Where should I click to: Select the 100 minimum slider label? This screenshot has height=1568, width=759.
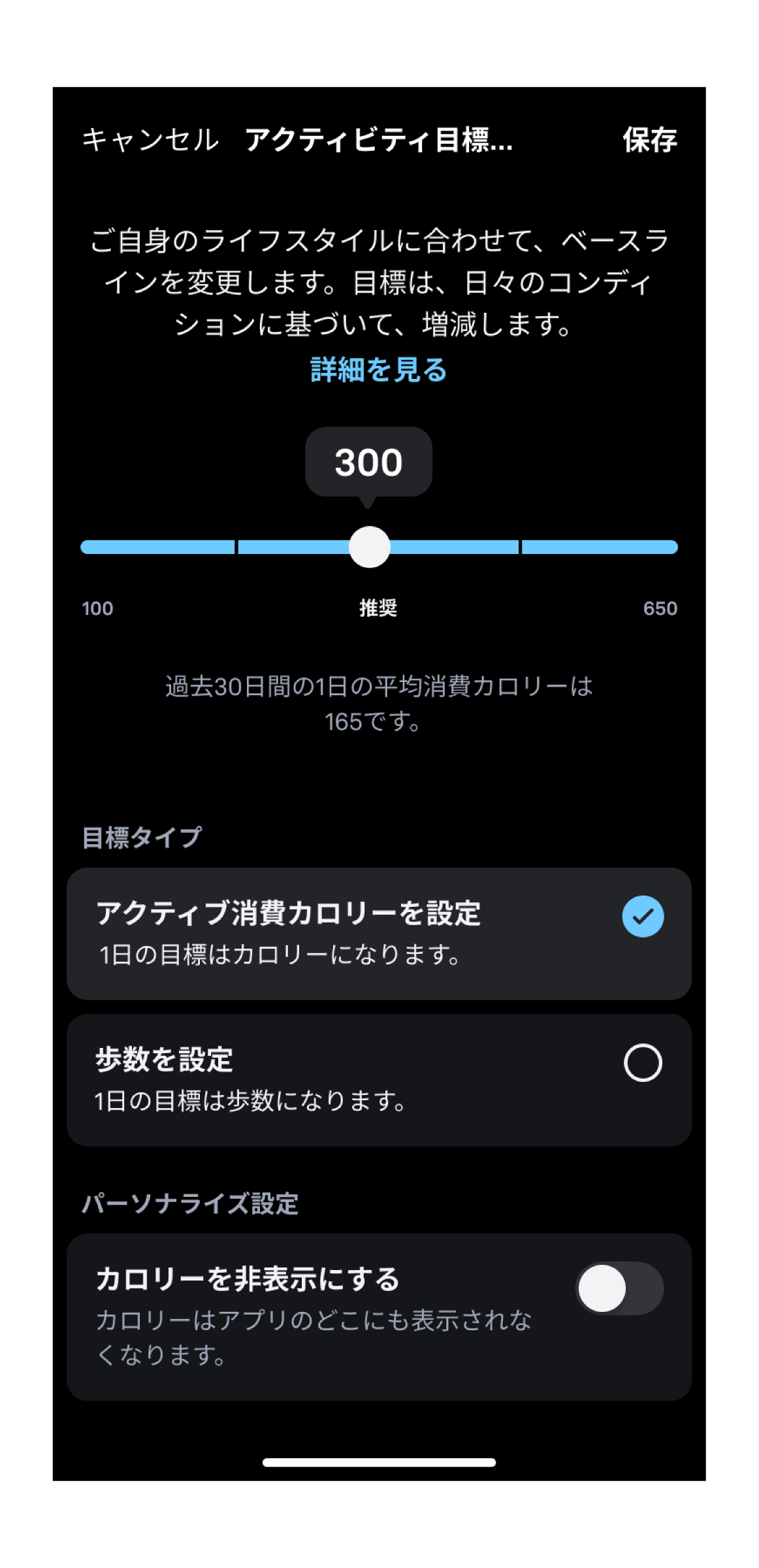96,609
